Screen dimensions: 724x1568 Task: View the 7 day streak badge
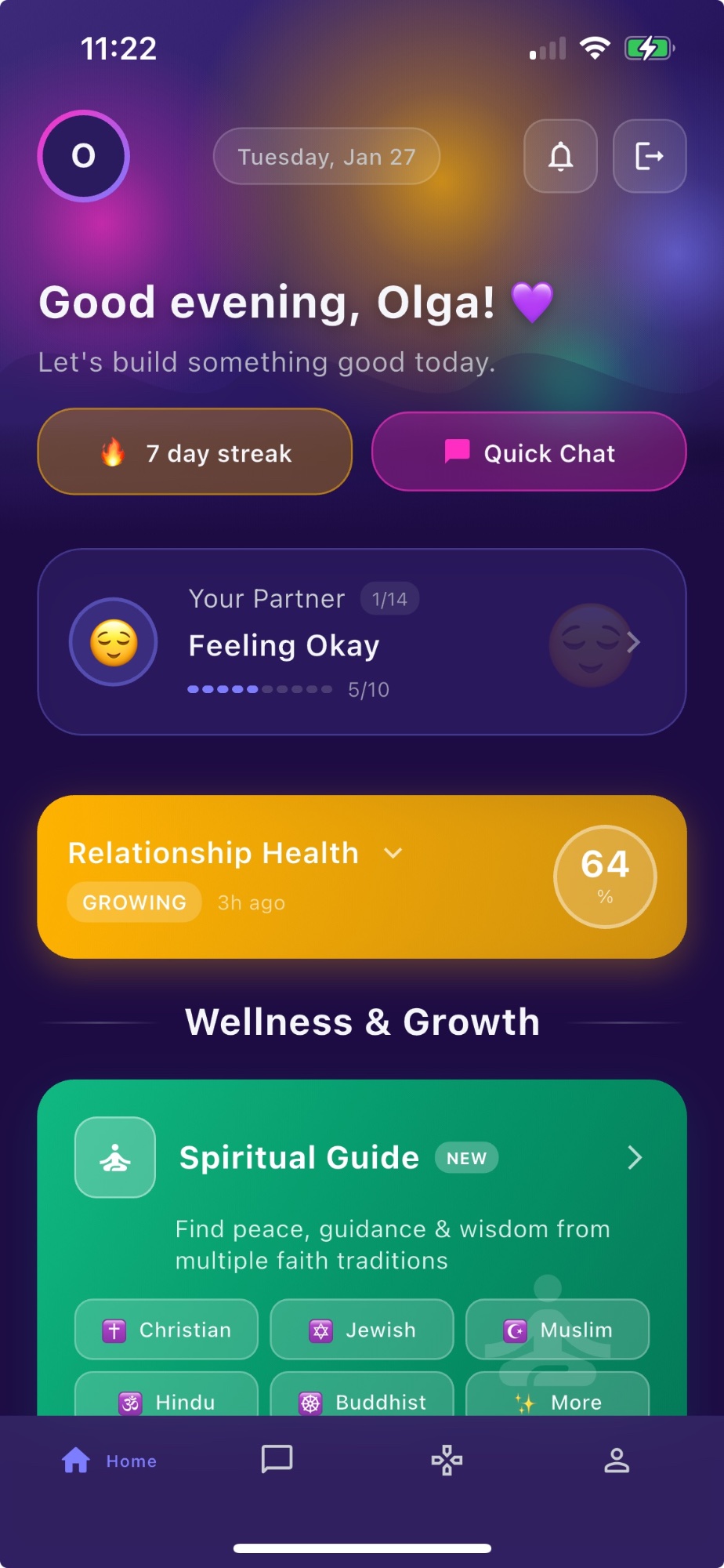(194, 452)
